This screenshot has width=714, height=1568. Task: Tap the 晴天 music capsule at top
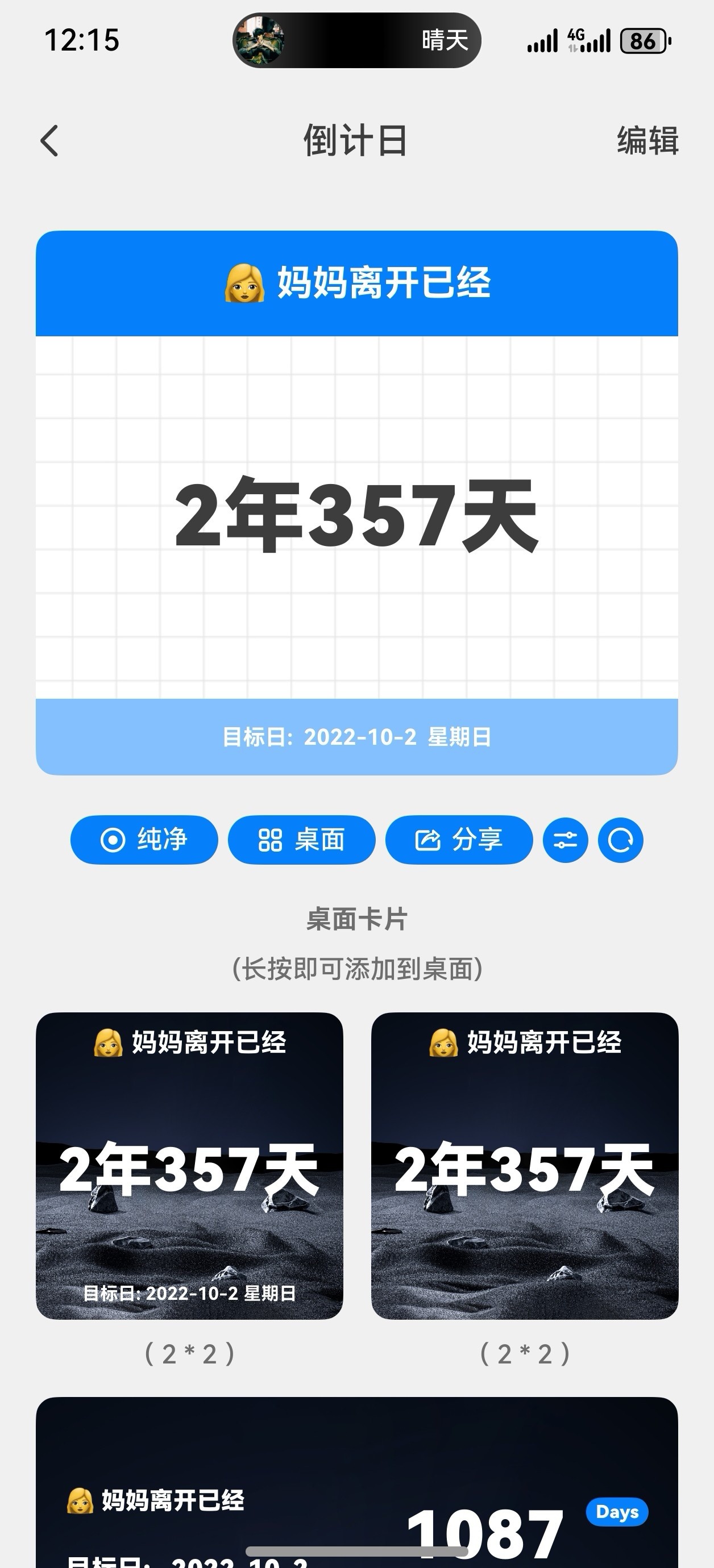[x=357, y=41]
